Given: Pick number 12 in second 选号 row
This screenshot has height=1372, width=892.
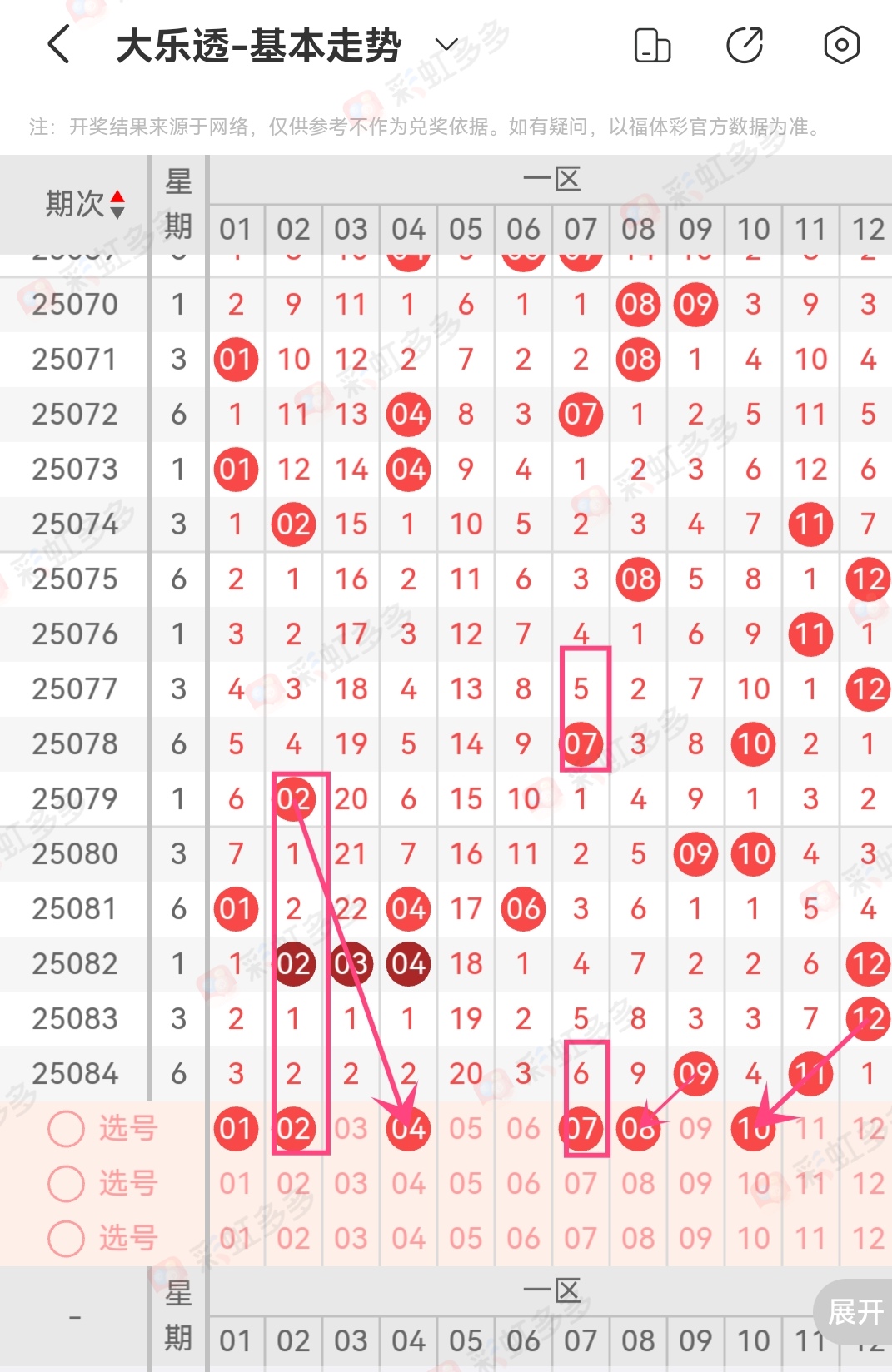Looking at the screenshot, I should pyautogui.click(x=868, y=1184).
